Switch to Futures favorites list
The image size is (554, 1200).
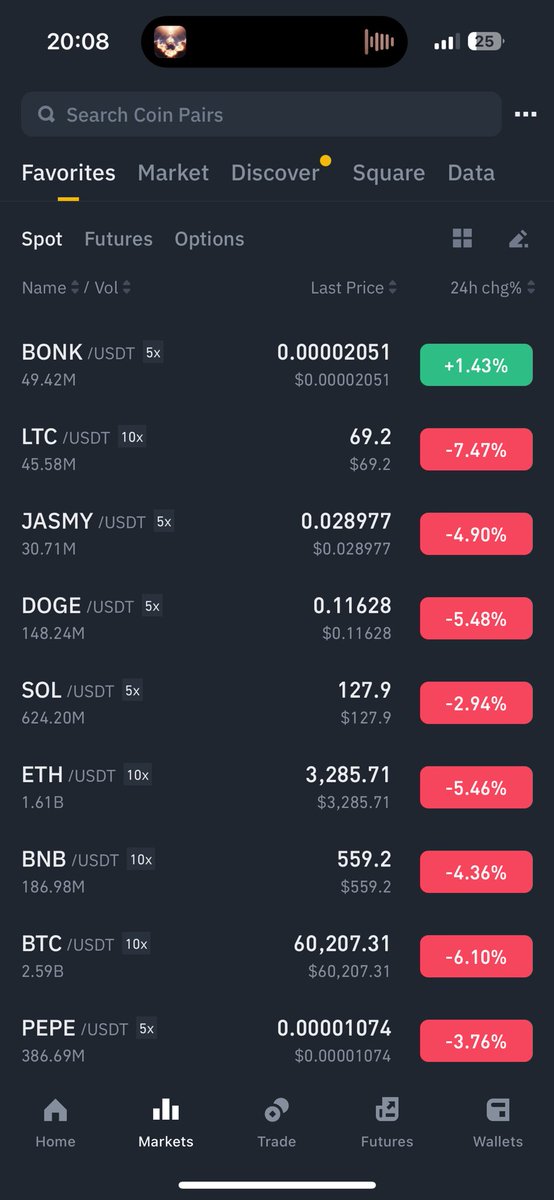click(118, 239)
